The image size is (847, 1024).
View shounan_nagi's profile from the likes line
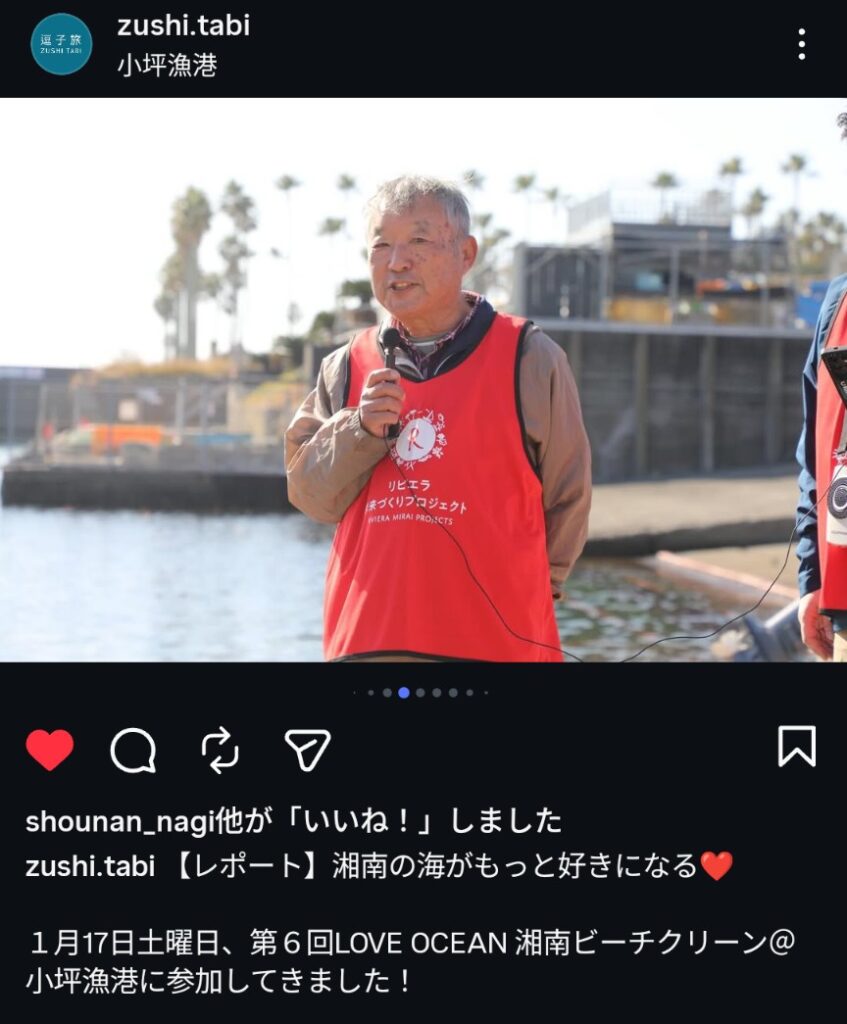121,822
